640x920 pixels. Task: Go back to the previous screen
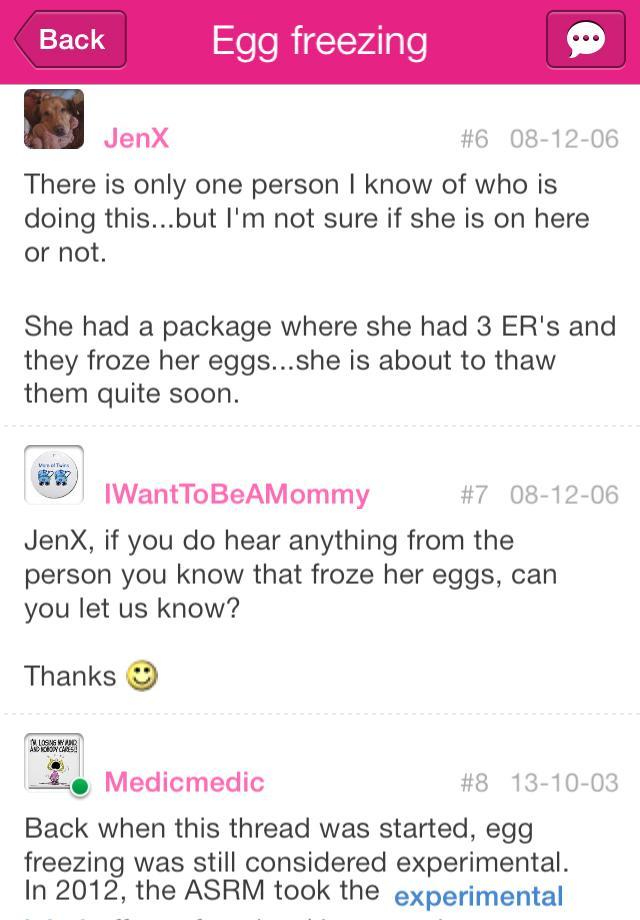point(70,40)
